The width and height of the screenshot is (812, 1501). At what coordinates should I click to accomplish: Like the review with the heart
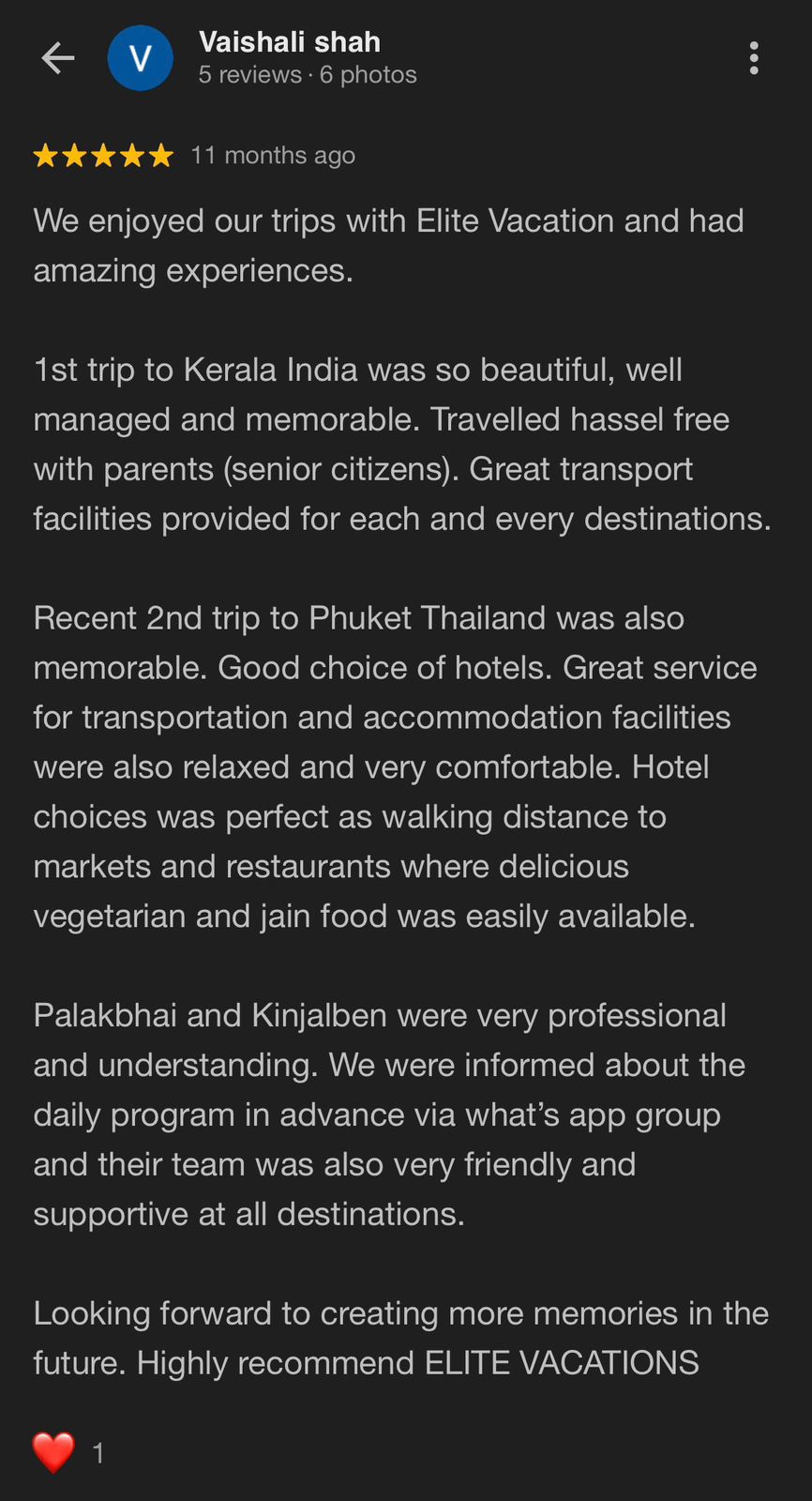pos(53,1452)
